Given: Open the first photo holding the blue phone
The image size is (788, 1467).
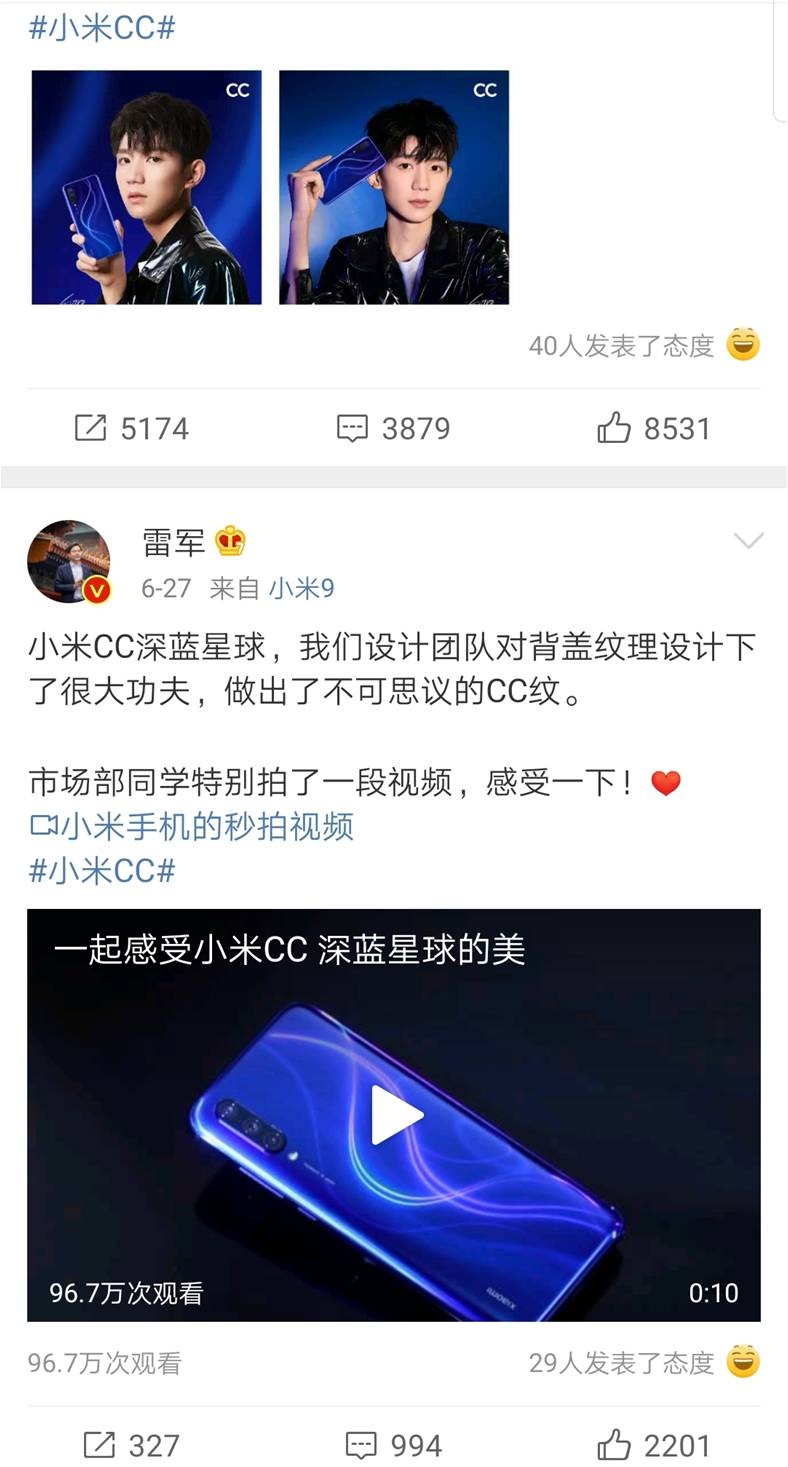Looking at the screenshot, I should (x=146, y=187).
